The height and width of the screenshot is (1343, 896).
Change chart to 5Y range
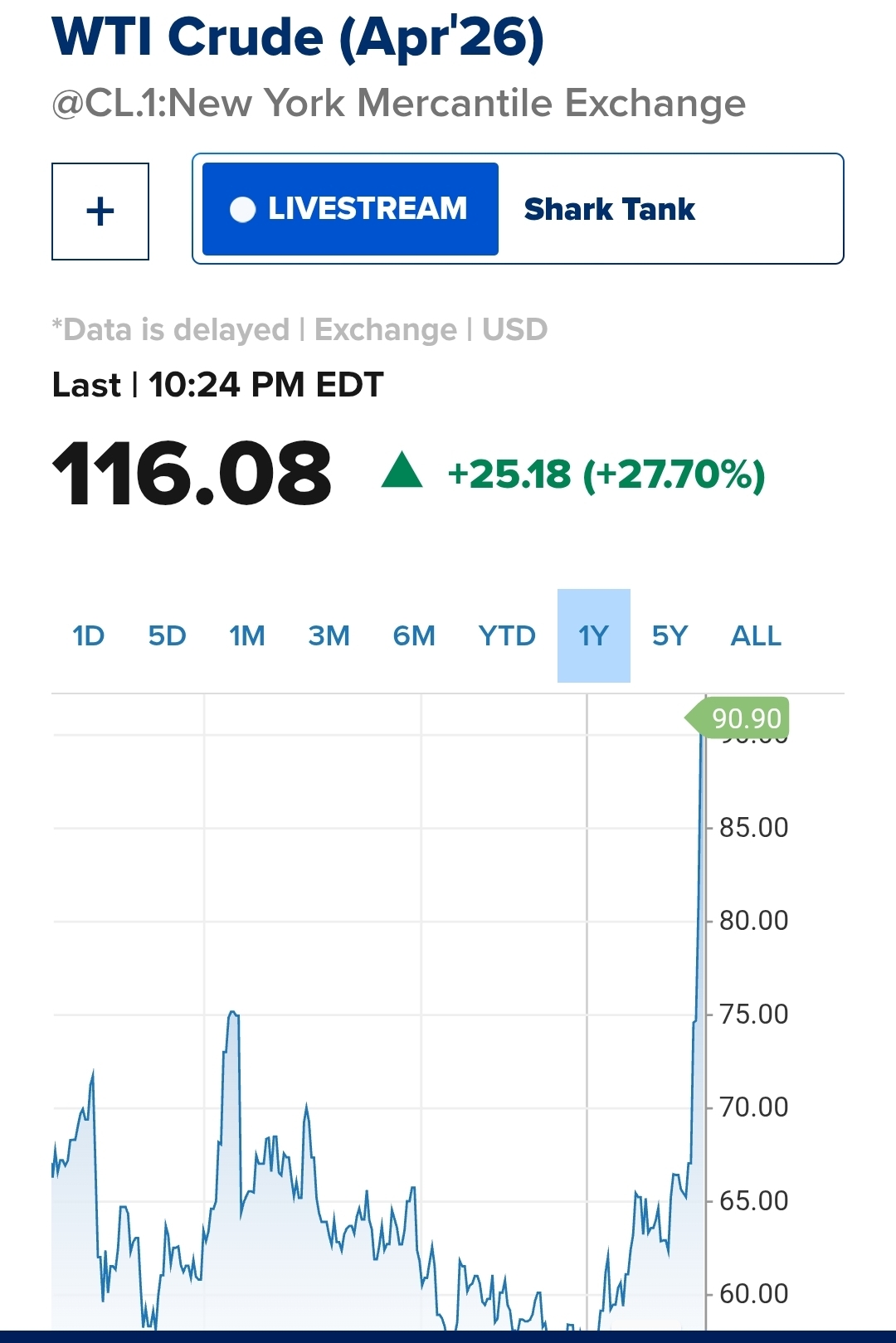(x=670, y=636)
